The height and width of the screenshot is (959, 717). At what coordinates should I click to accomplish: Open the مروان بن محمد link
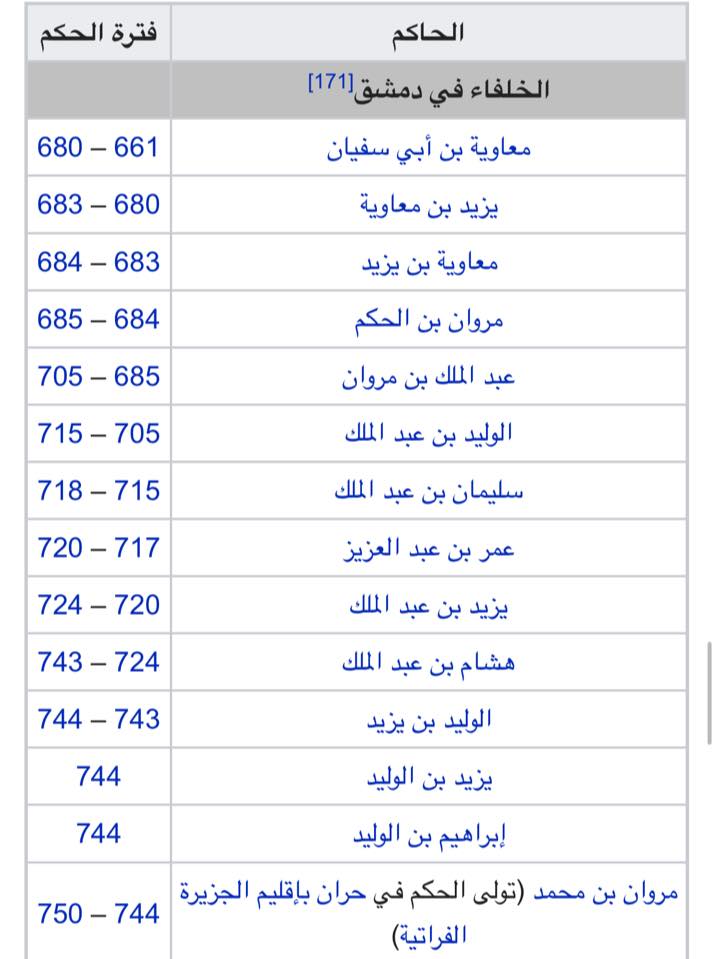point(606,894)
